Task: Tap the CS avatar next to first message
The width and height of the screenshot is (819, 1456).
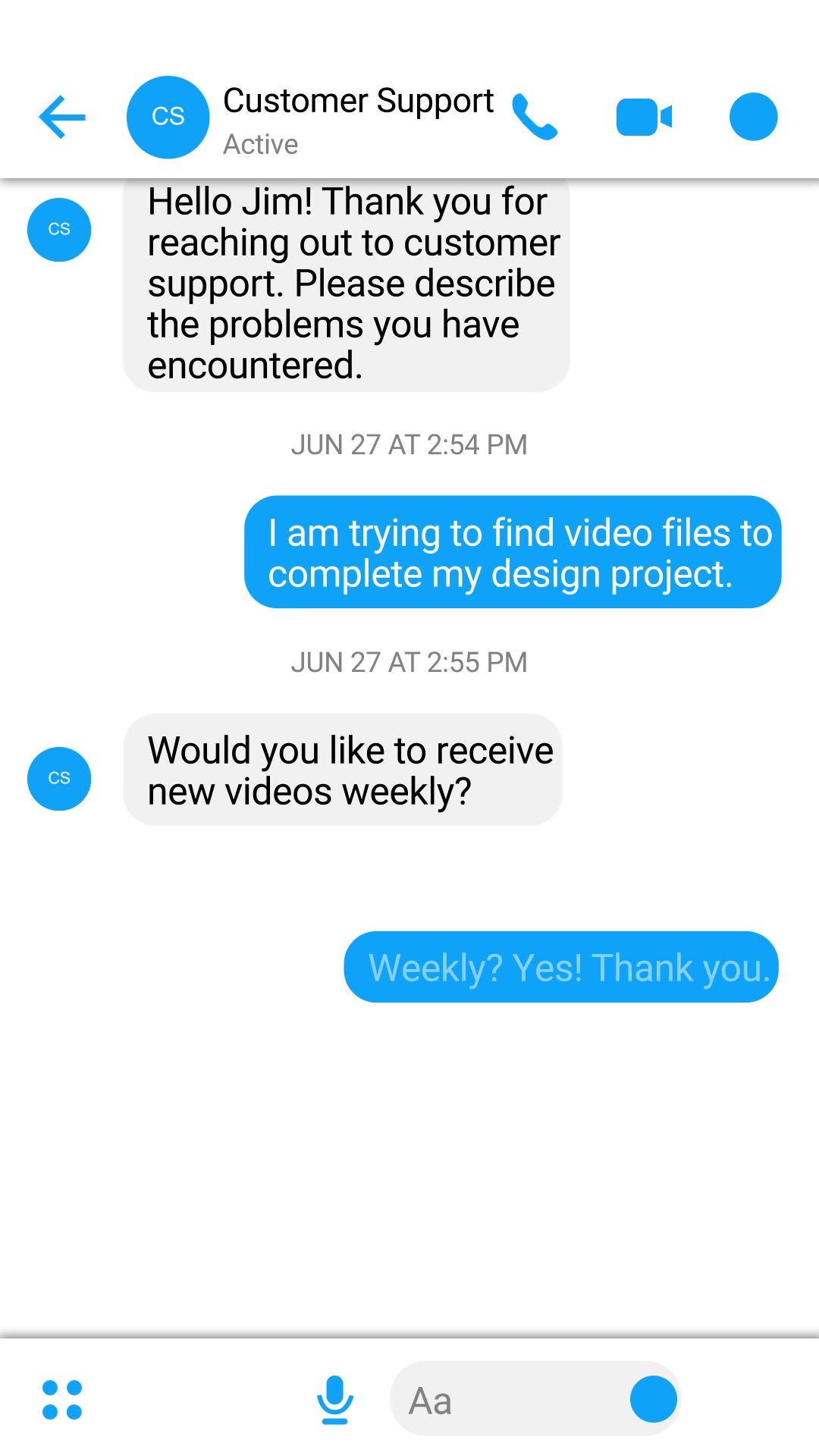Action: click(x=58, y=229)
